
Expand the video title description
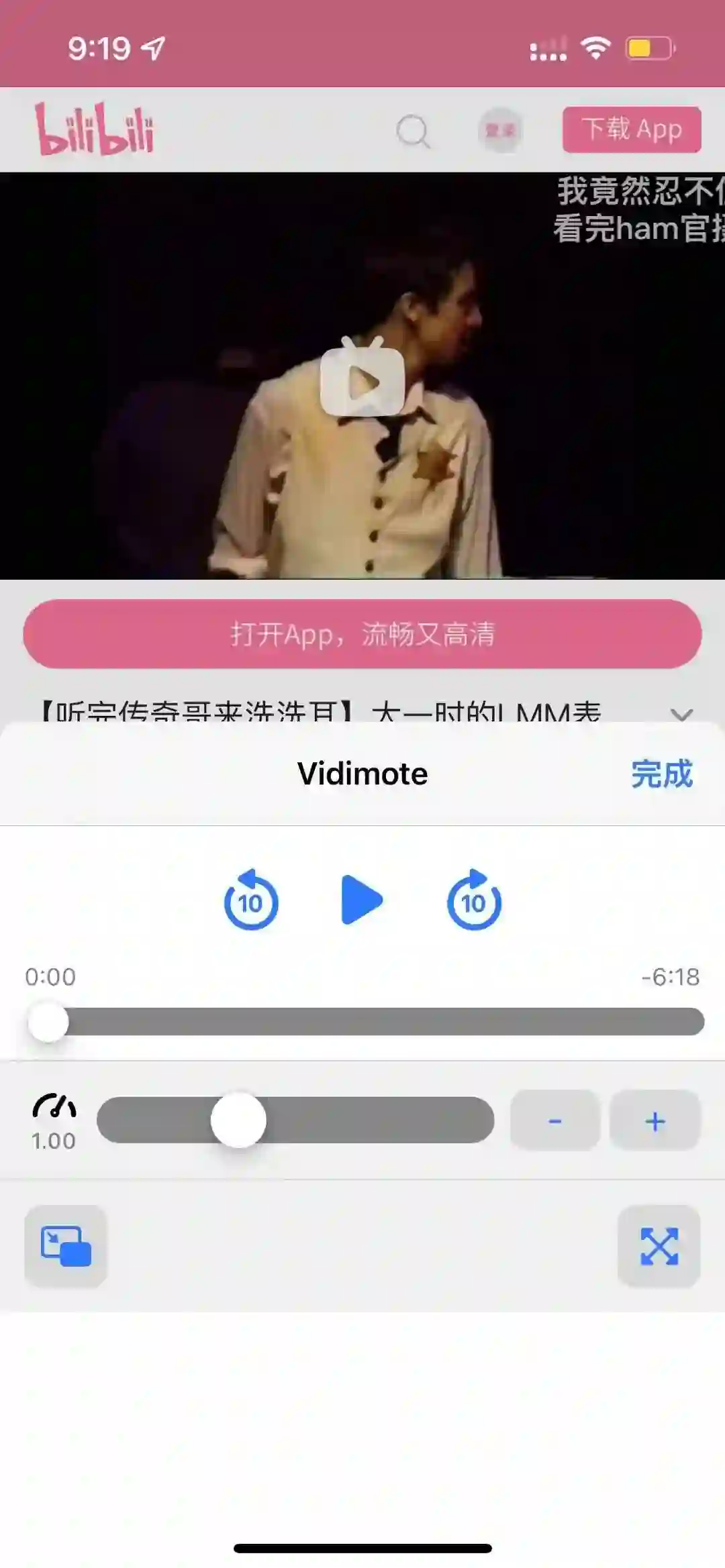pos(681,713)
